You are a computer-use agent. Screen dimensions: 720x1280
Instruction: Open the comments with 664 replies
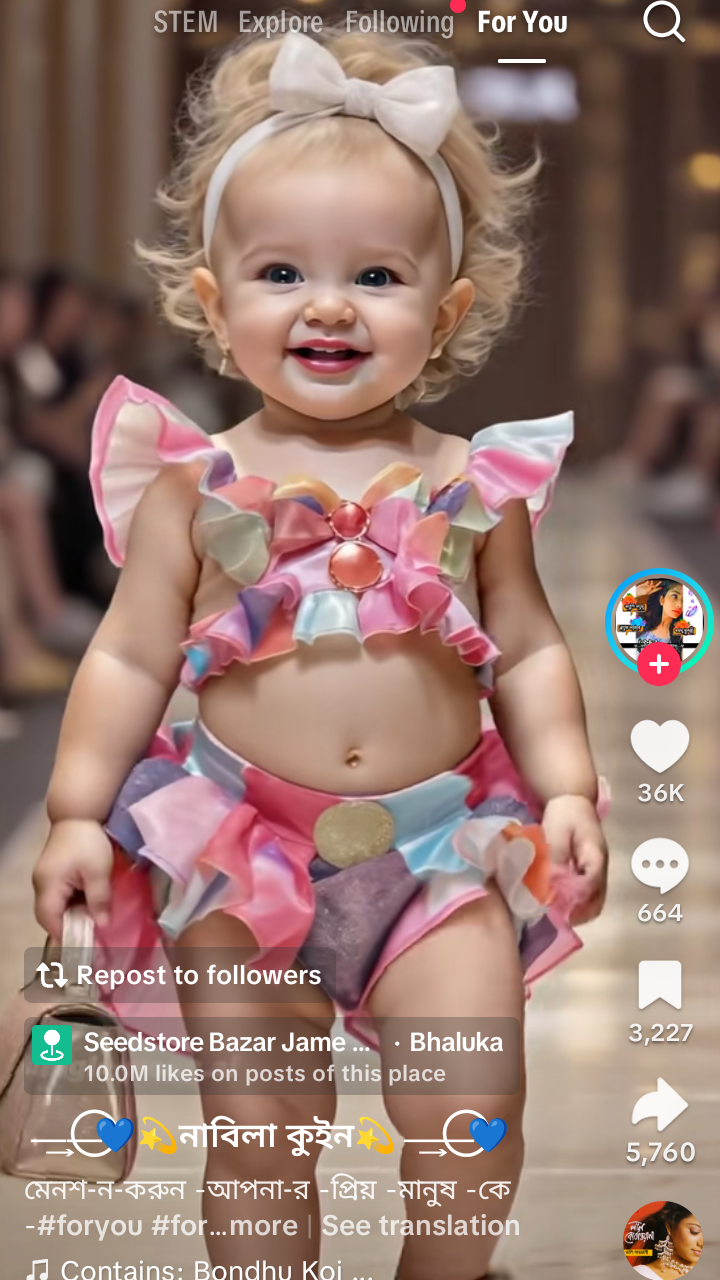[x=660, y=866]
